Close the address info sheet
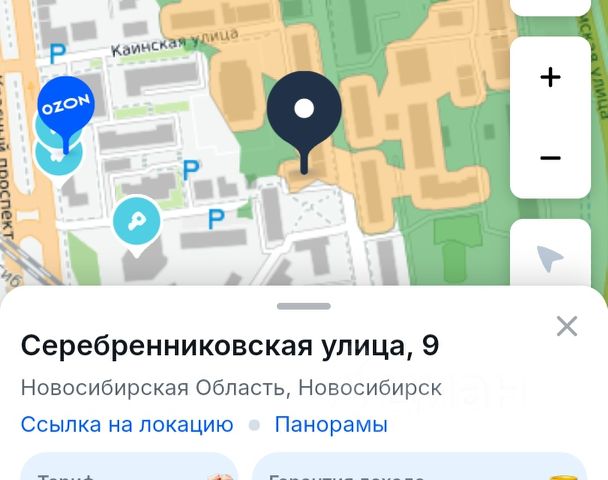Screen dimensions: 608x480 tap(567, 326)
